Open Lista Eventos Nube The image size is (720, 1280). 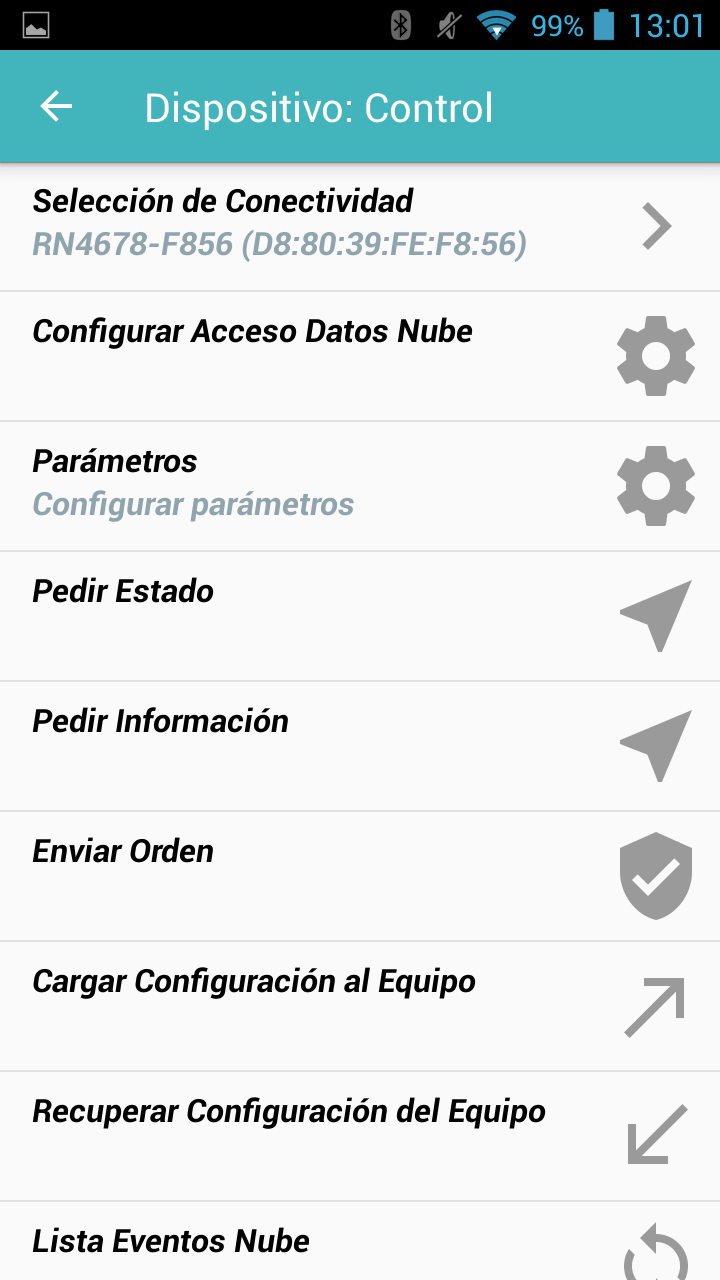[x=360, y=1245]
